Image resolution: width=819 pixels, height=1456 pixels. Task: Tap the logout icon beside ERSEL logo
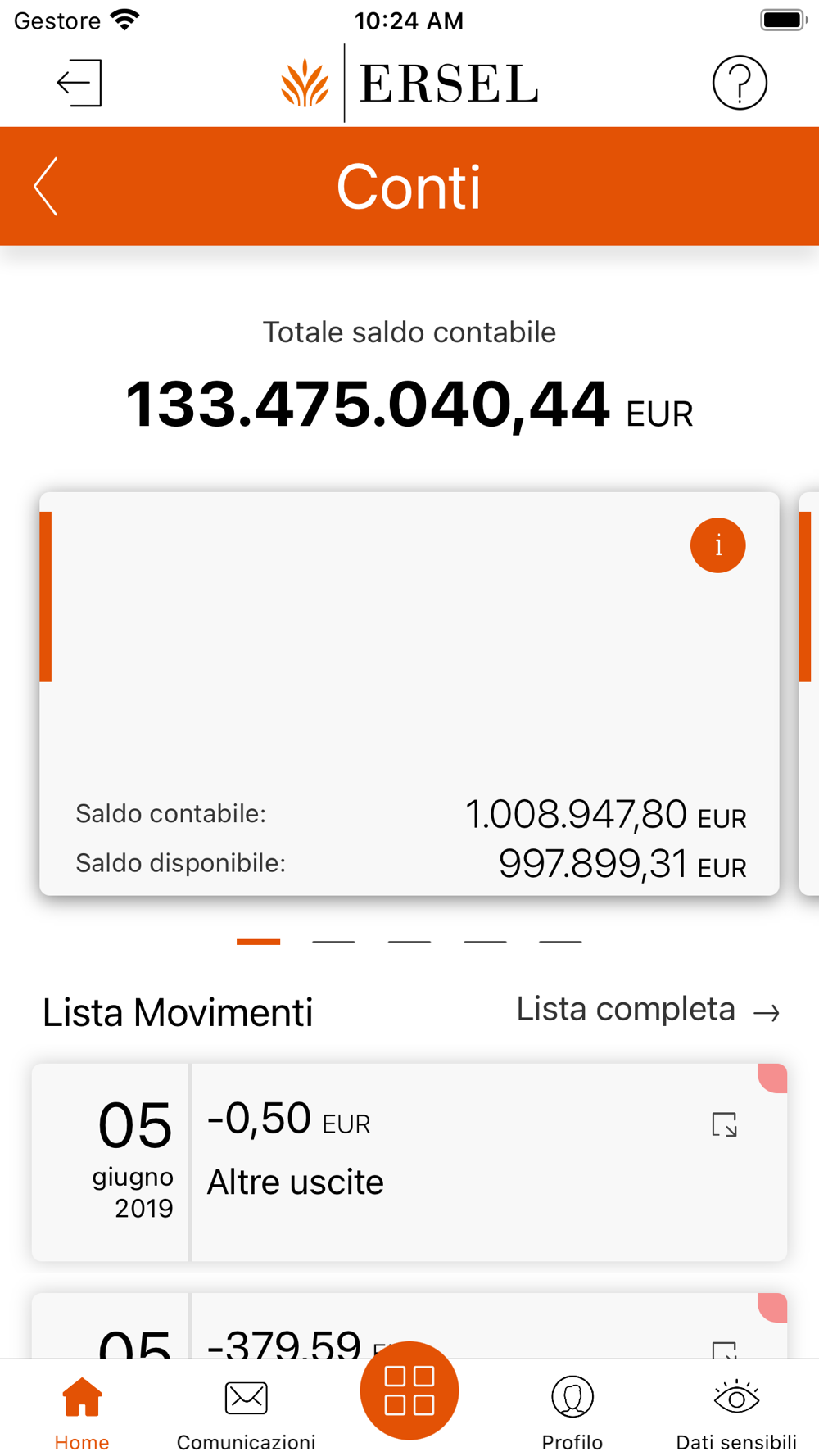click(x=79, y=83)
